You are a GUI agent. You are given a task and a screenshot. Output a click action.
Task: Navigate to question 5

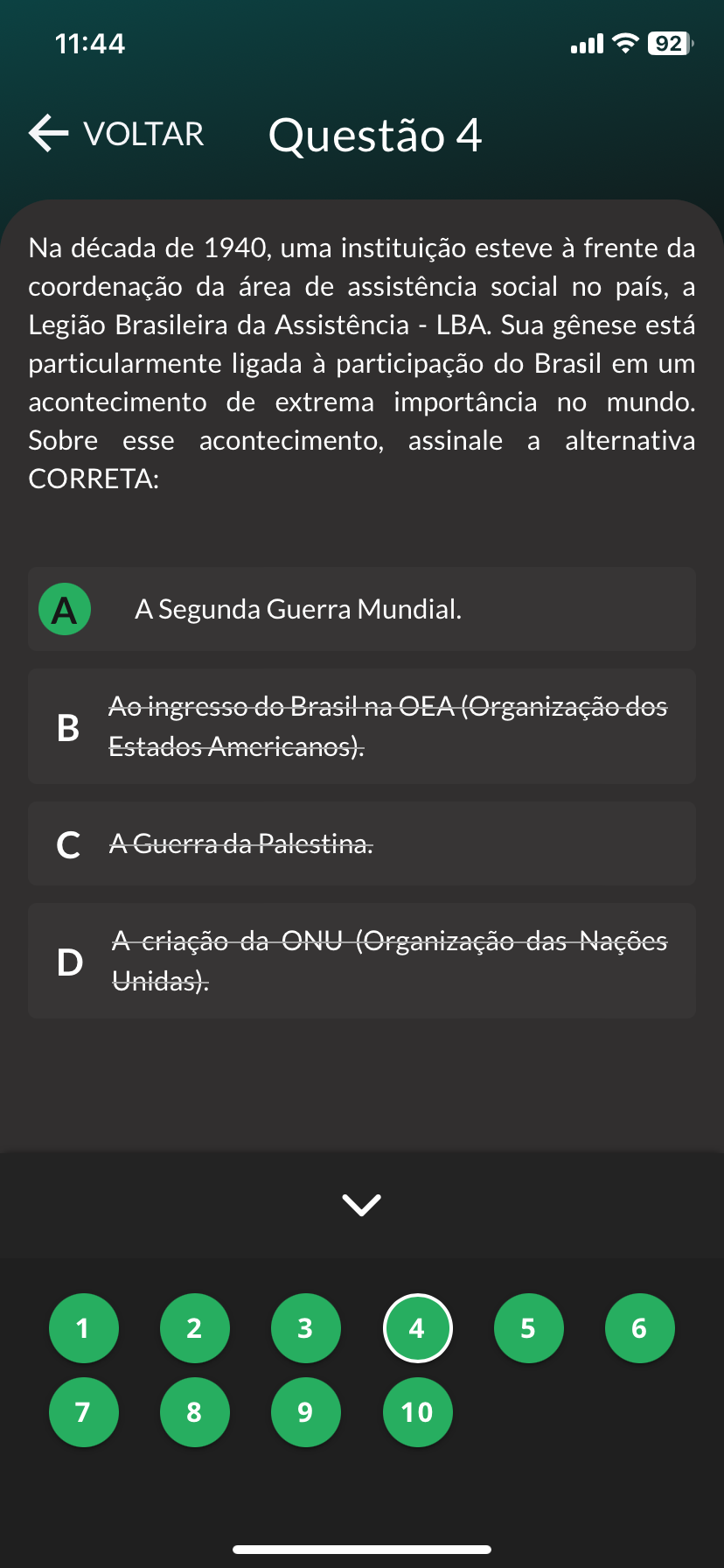coord(528,1328)
